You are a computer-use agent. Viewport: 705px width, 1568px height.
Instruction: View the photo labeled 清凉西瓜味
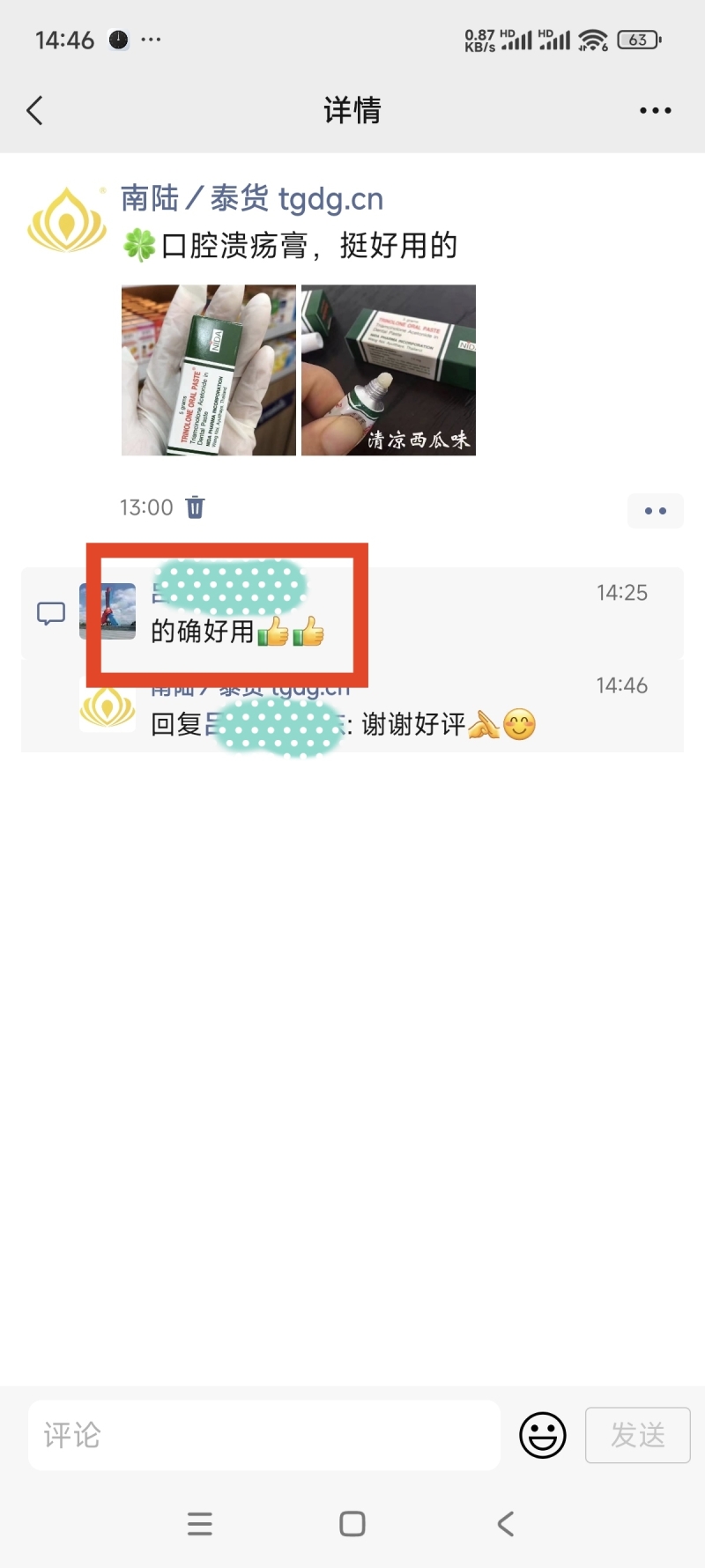(389, 370)
